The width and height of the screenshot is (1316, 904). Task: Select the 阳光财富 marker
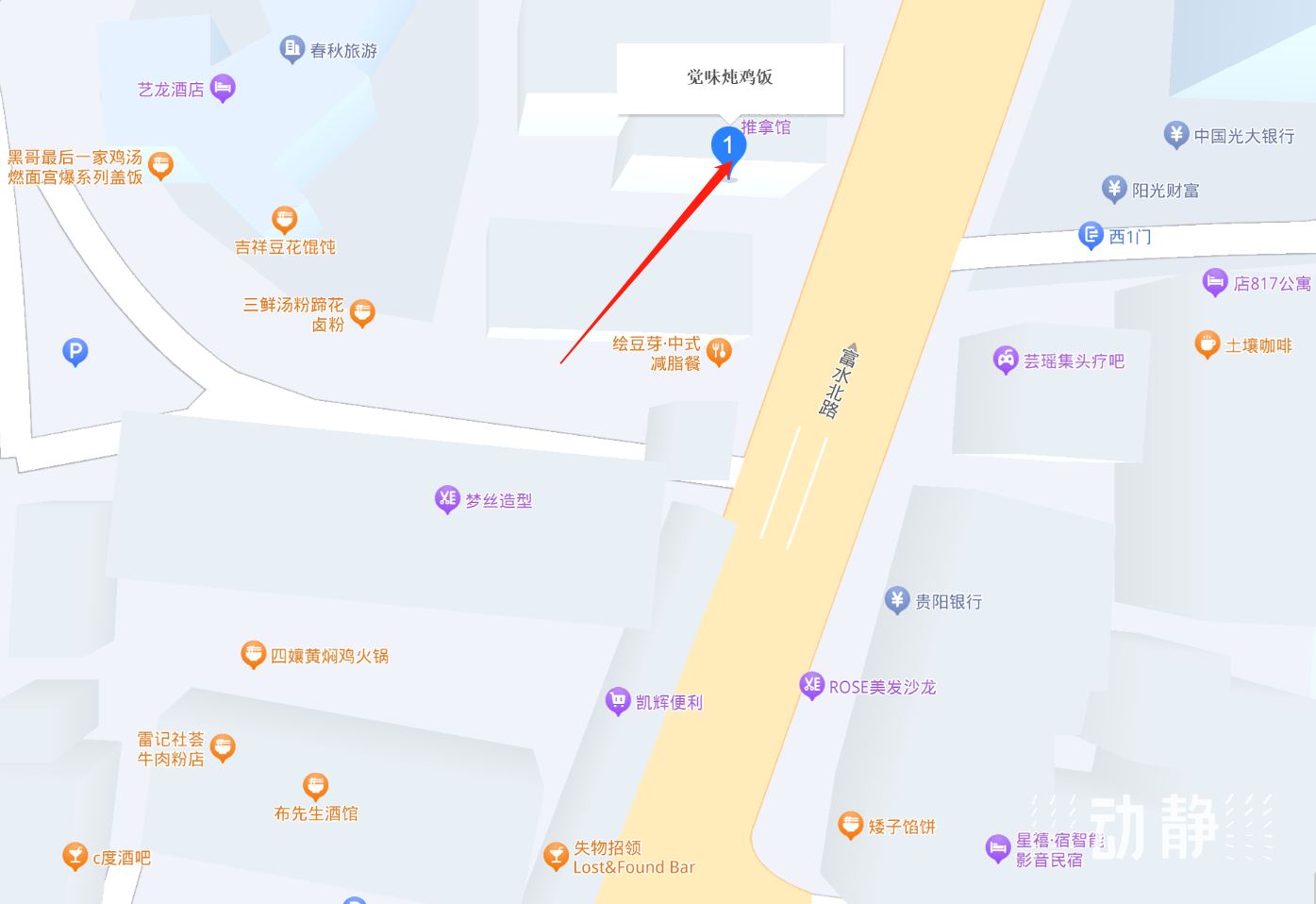click(1114, 189)
